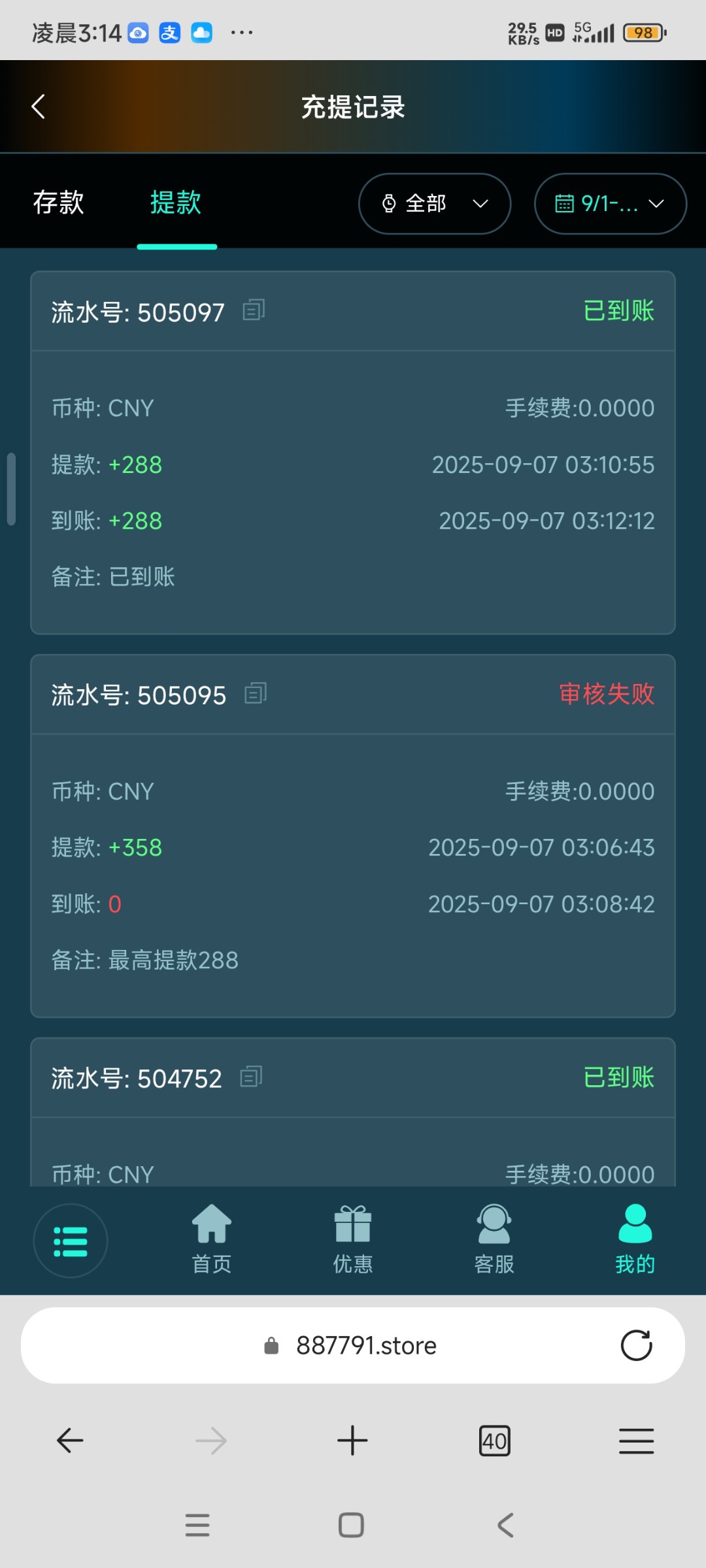The image size is (706, 1568).
Task: Open a new browser tab
Action: (x=352, y=1441)
